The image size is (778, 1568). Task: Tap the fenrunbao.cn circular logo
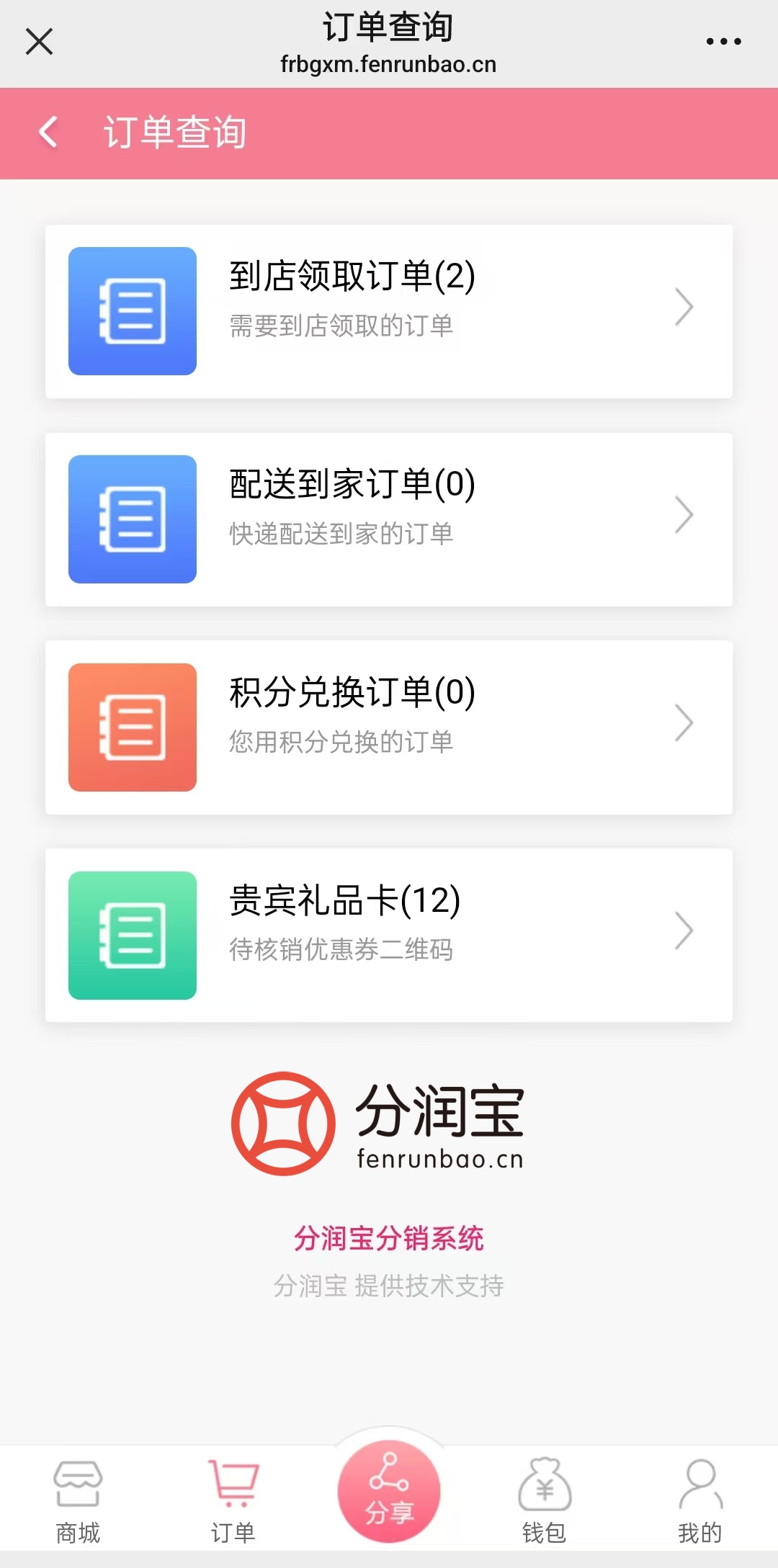coord(281,1122)
